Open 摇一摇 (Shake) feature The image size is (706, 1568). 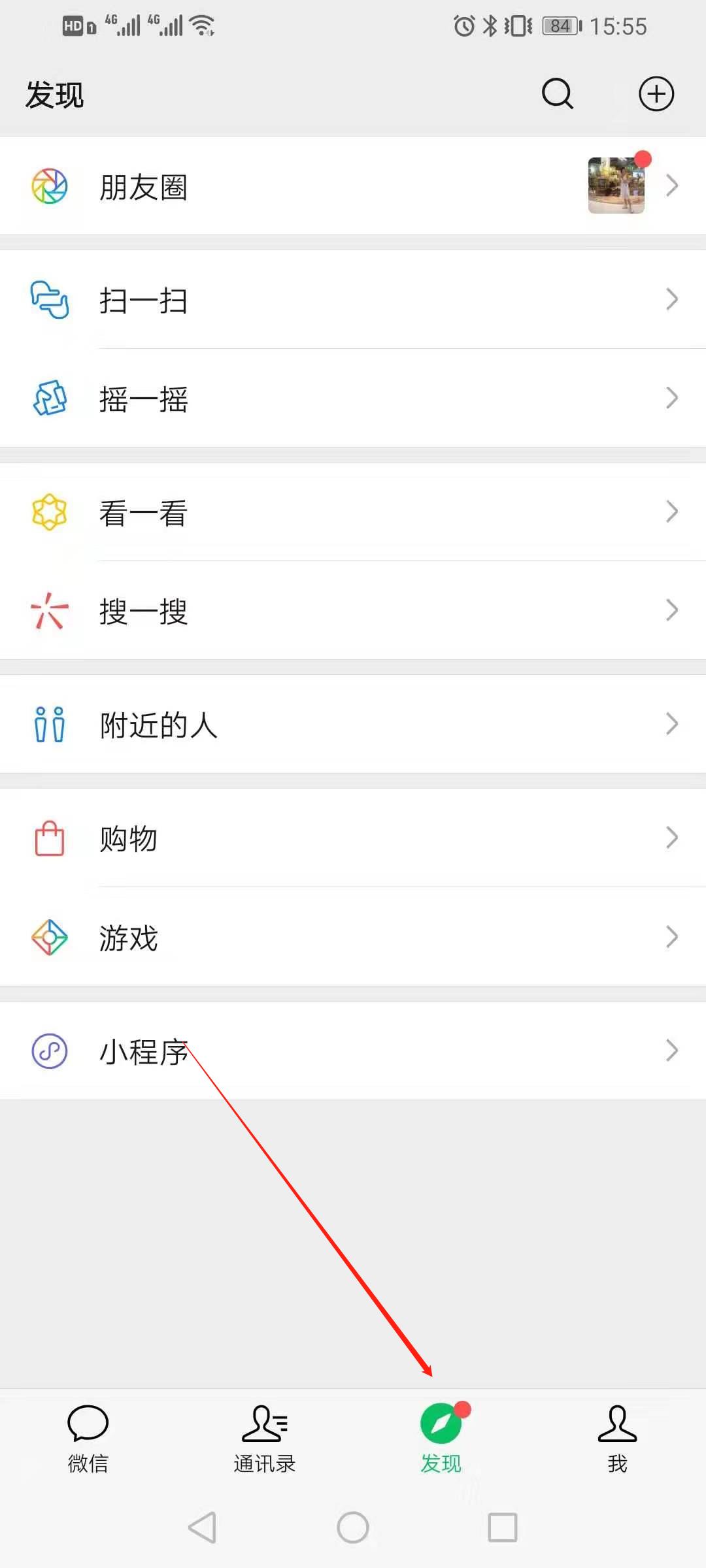tap(144, 400)
